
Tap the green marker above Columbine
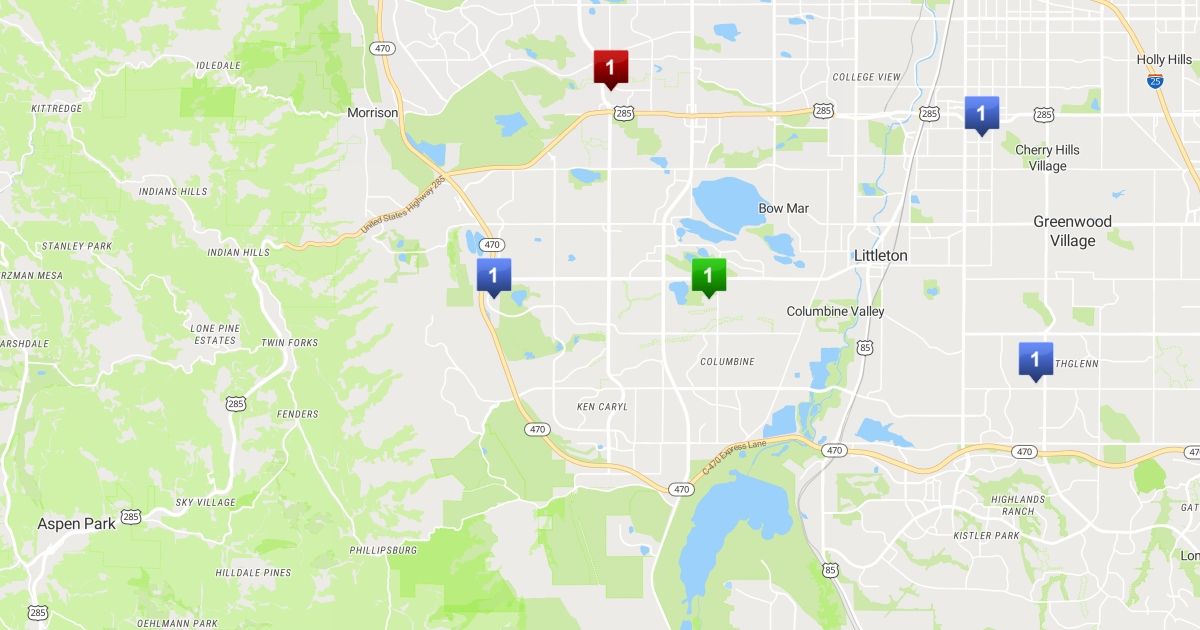click(708, 275)
